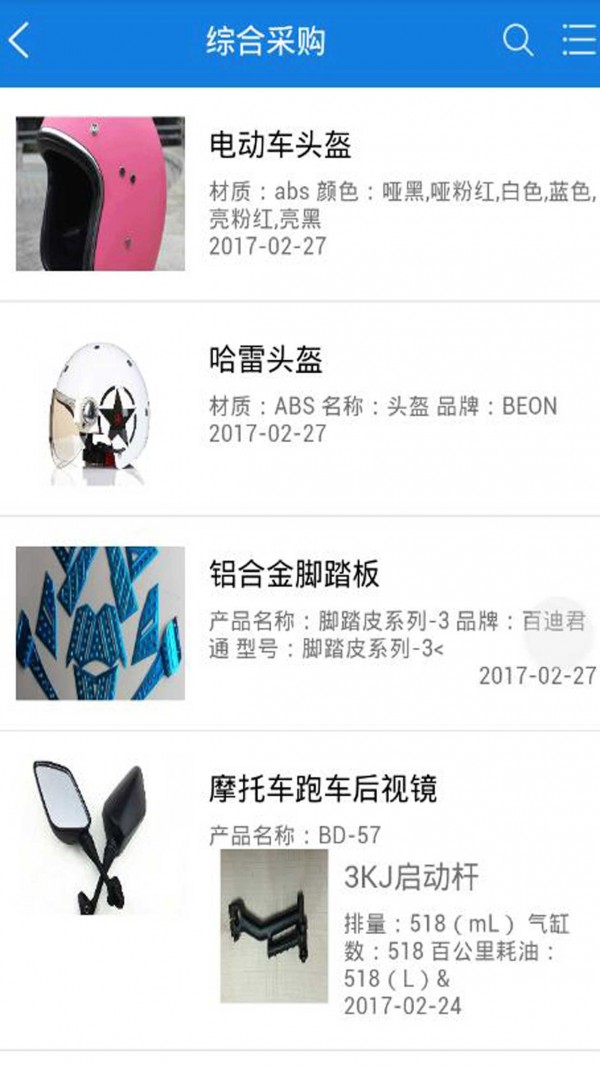Open the 3KJ启动杆 product listing
The height and width of the screenshot is (1067, 600).
[411, 878]
